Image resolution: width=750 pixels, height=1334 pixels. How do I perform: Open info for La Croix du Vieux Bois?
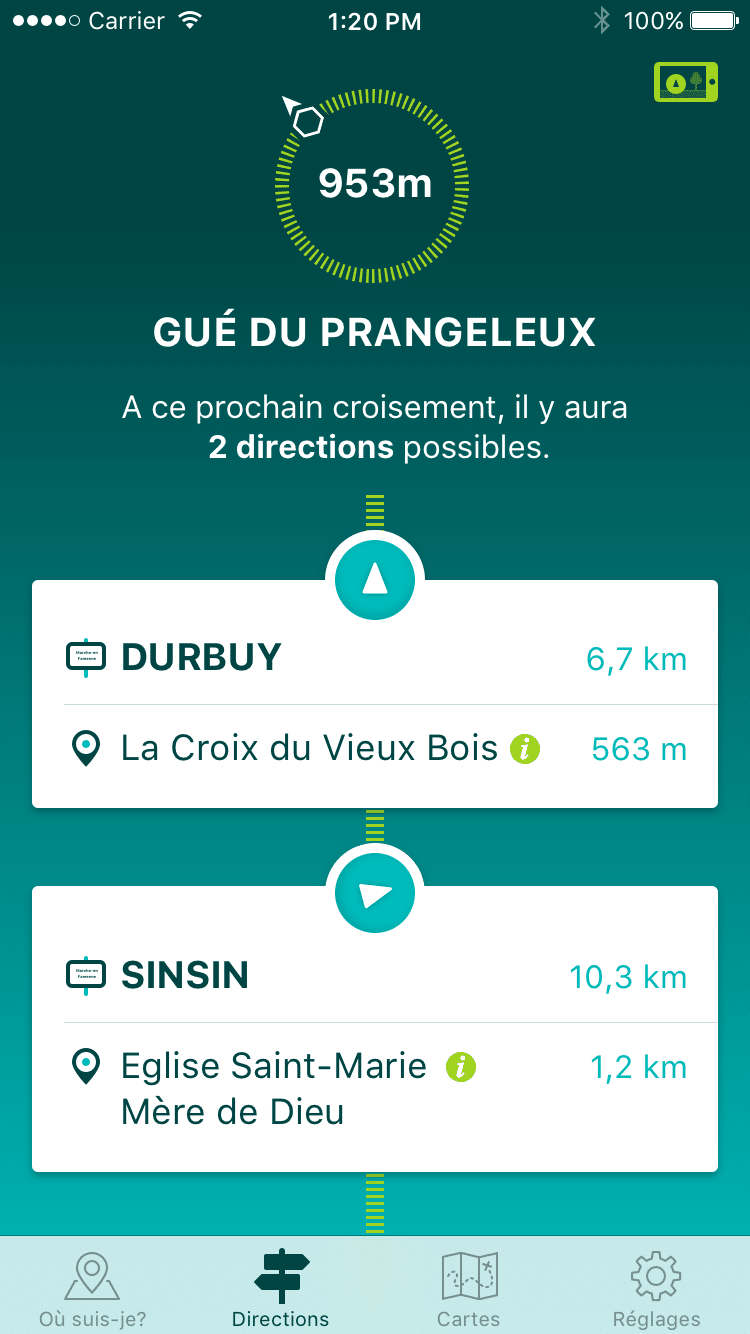(525, 748)
